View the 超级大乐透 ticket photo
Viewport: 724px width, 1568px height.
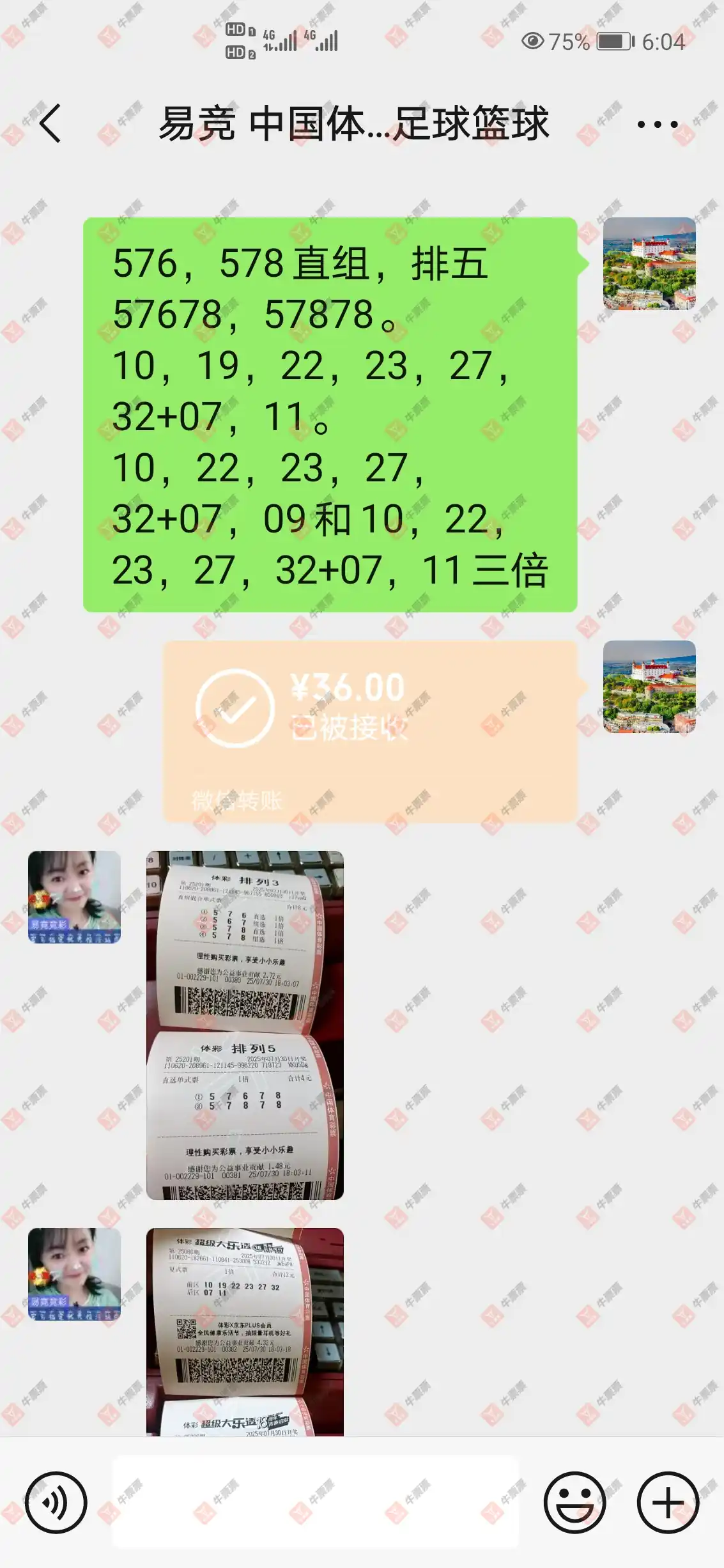pos(245,1333)
